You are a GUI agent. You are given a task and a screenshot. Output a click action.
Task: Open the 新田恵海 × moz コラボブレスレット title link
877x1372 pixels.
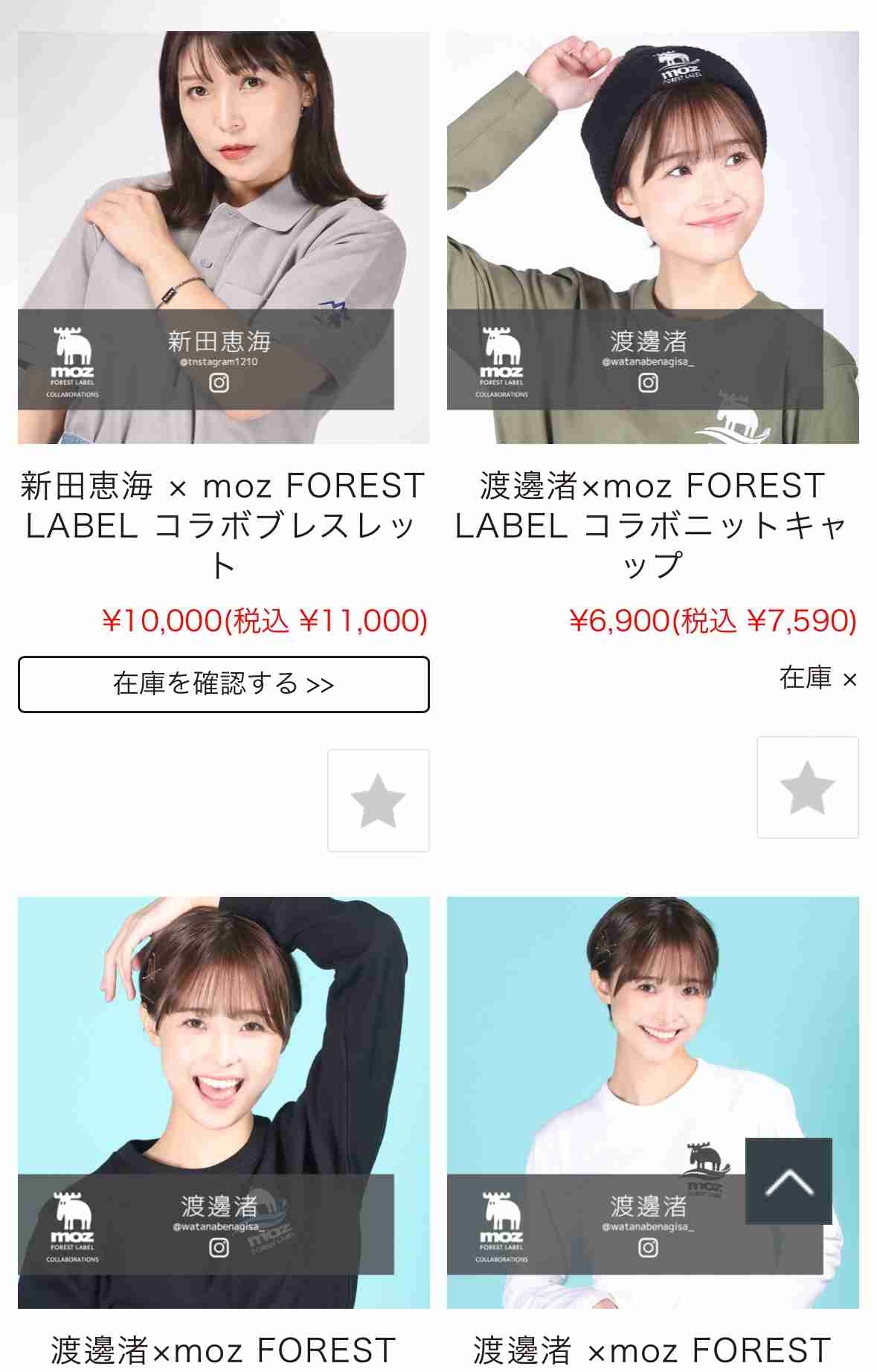coord(223,524)
